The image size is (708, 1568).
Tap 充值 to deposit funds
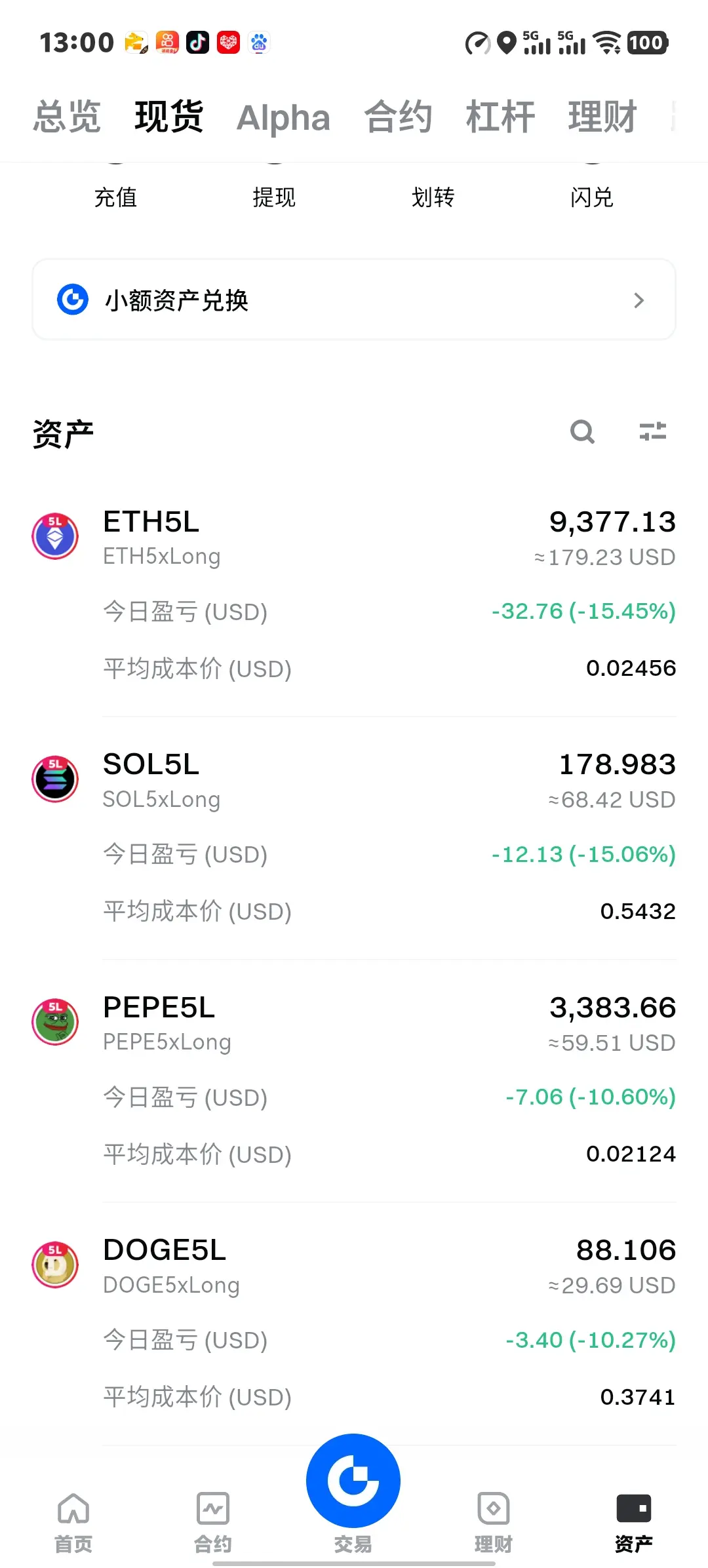(116, 197)
